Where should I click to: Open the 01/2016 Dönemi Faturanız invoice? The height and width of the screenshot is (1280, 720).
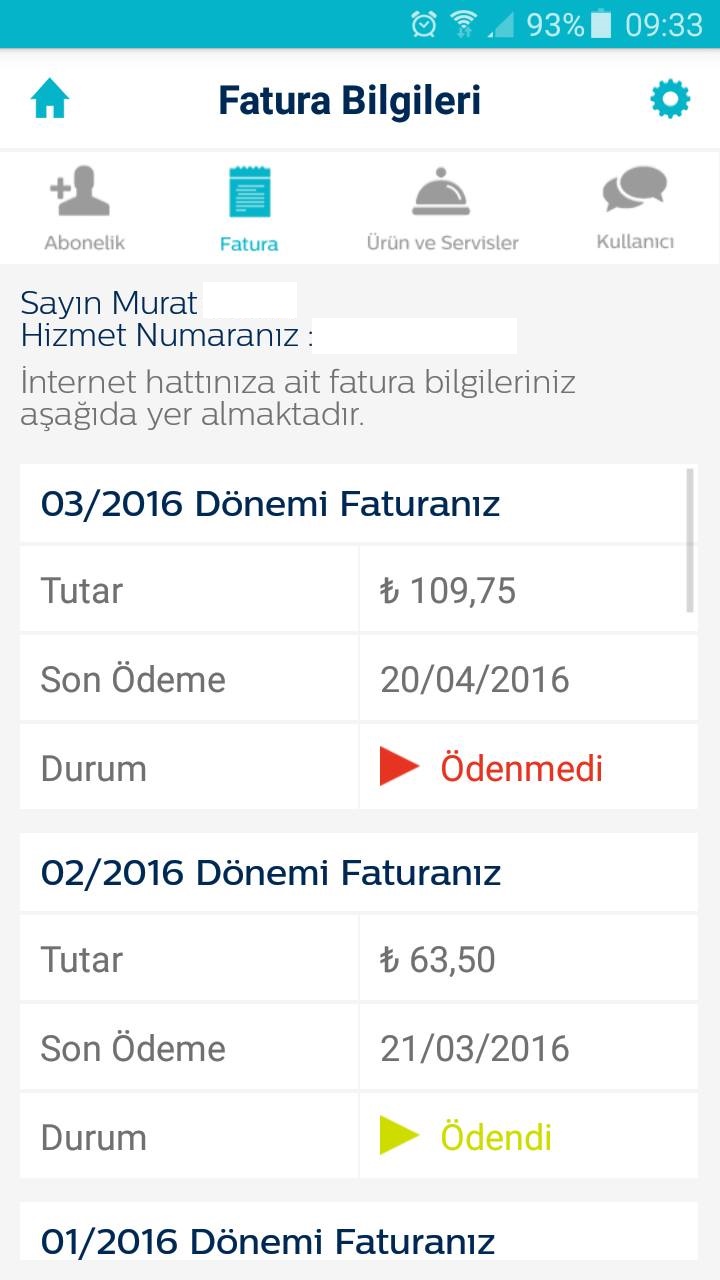[x=359, y=1241]
